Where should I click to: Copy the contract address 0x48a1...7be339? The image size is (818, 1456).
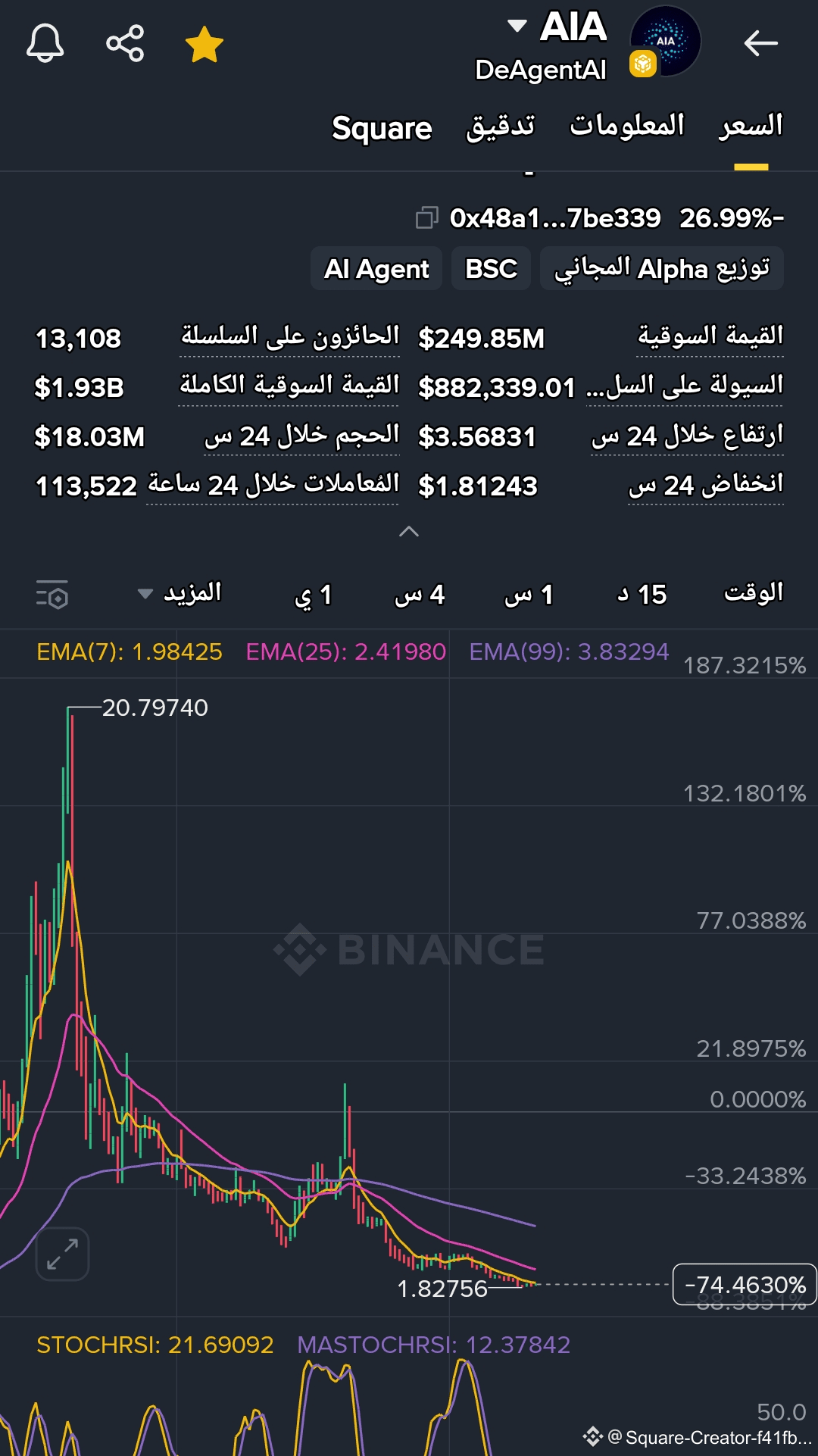[x=427, y=218]
